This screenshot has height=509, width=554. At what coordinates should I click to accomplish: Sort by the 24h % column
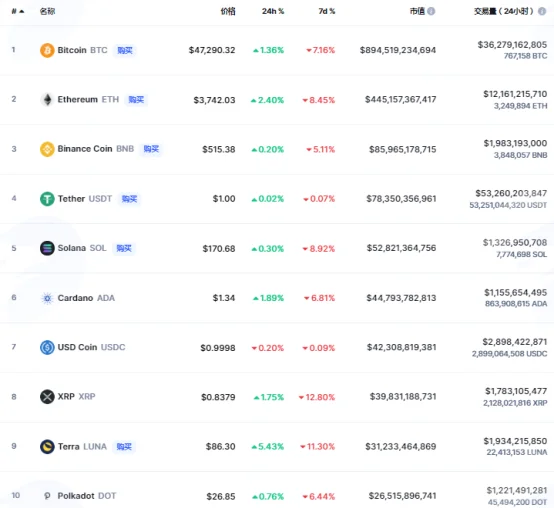(x=273, y=11)
